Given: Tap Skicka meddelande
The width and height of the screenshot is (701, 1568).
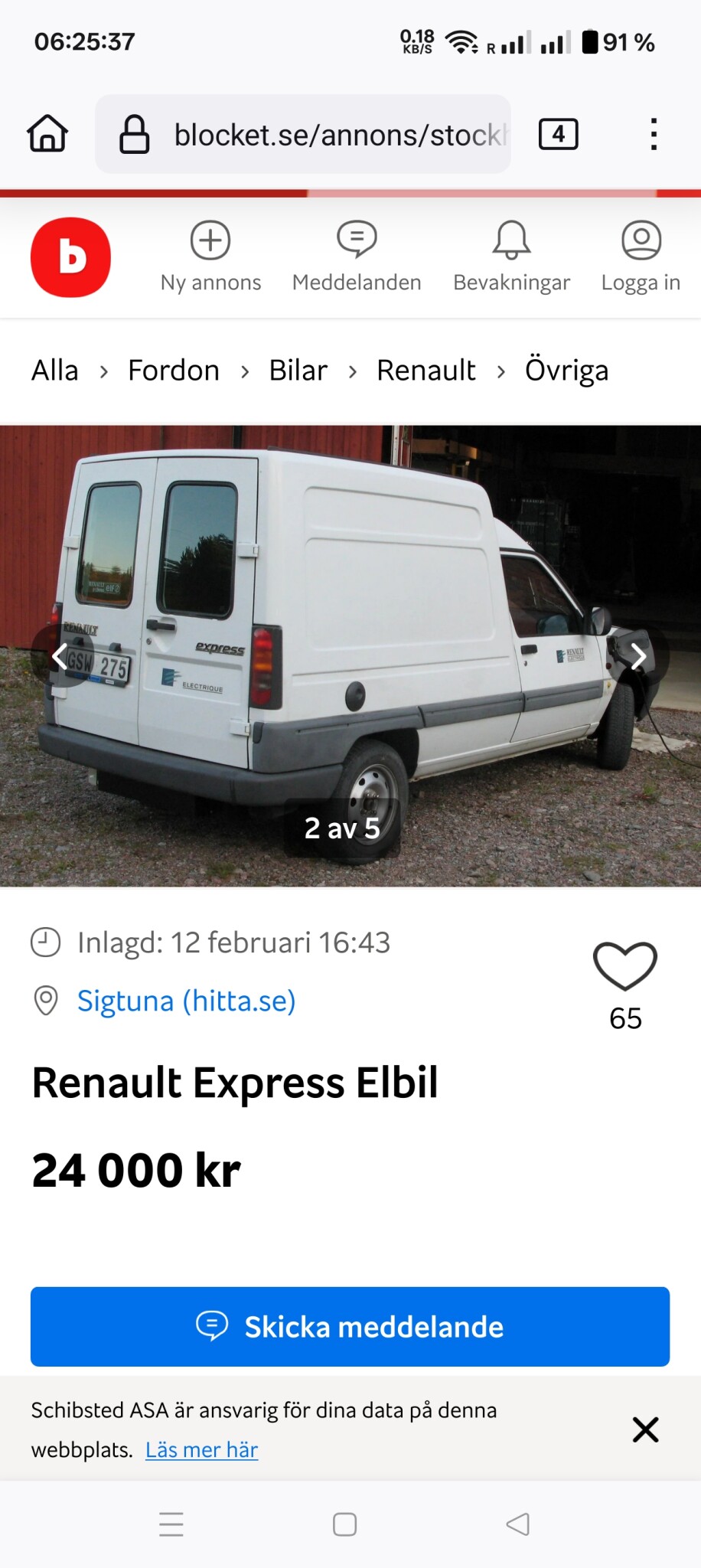Looking at the screenshot, I should 350,1327.
